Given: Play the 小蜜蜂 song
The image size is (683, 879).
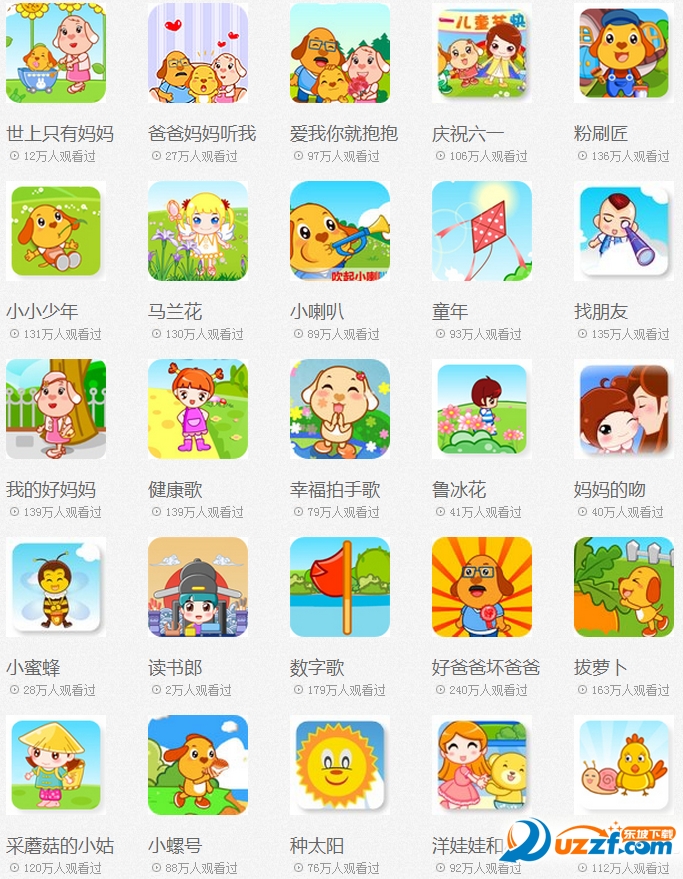Looking at the screenshot, I should pos(56,587).
